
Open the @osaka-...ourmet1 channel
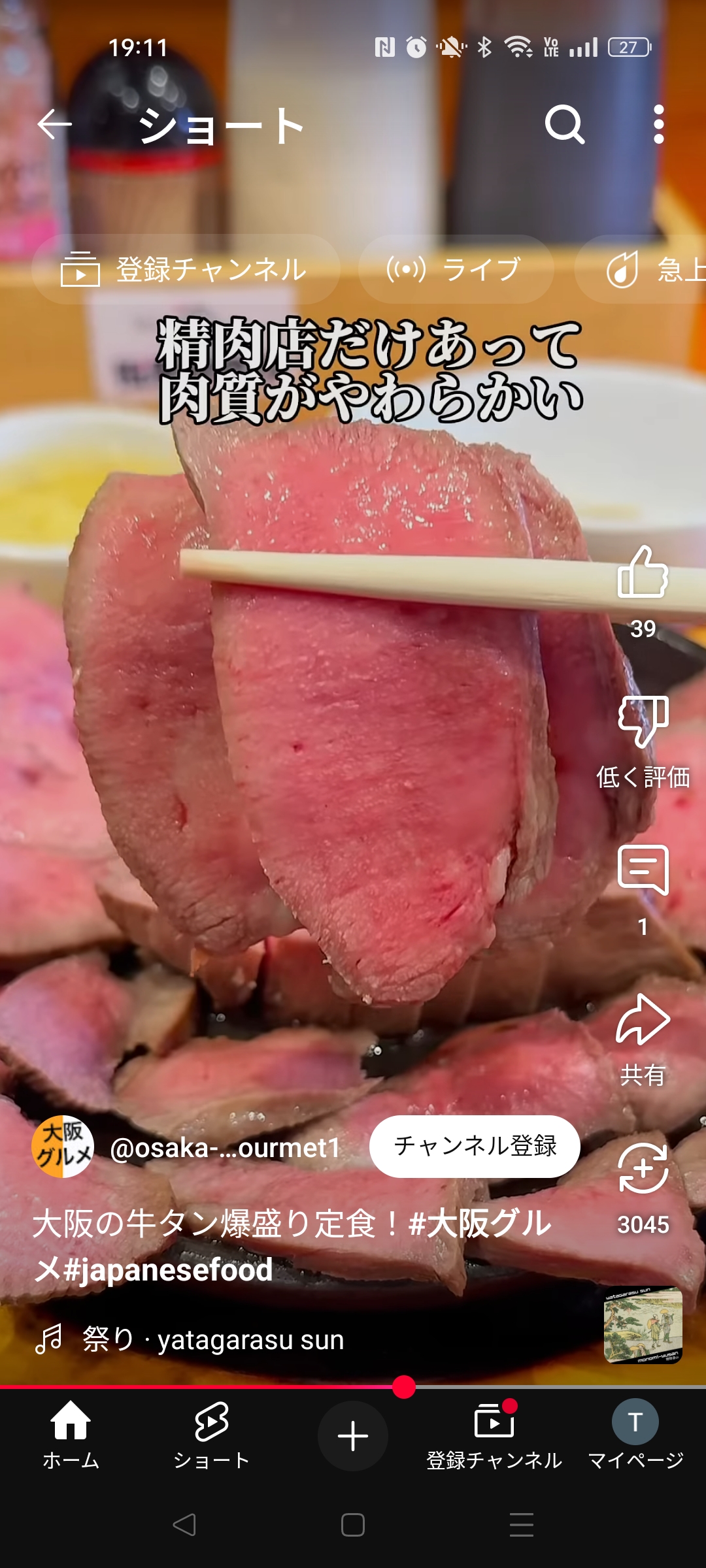coord(226,1148)
